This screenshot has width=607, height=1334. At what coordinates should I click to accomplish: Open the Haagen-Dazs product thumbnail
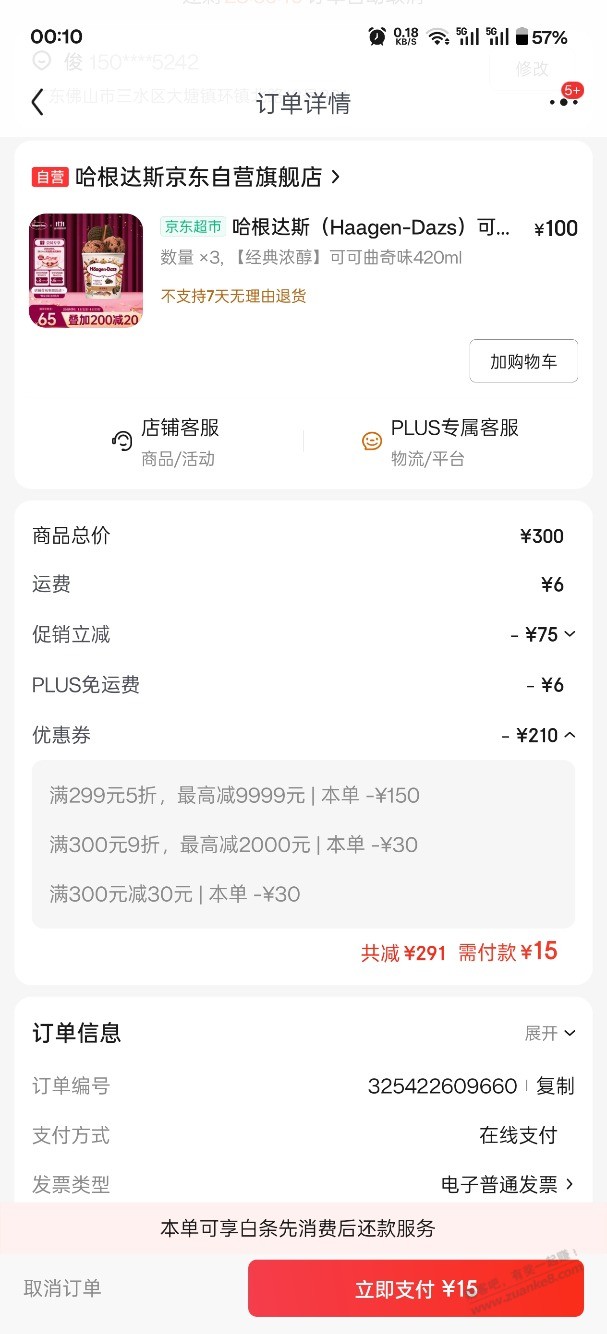[86, 271]
